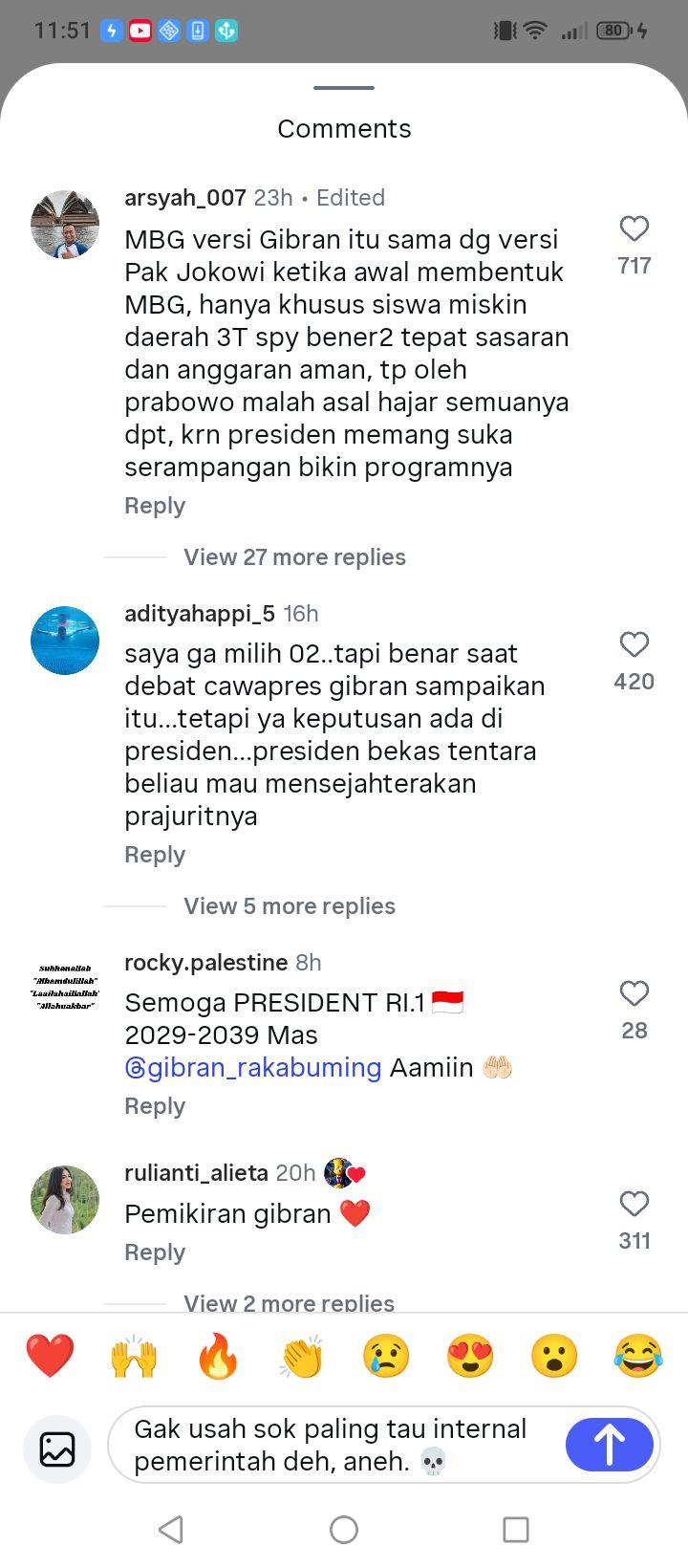The width and height of the screenshot is (688, 1568).
Task: Like rulianti_alieta's comment
Action: click(x=634, y=1204)
